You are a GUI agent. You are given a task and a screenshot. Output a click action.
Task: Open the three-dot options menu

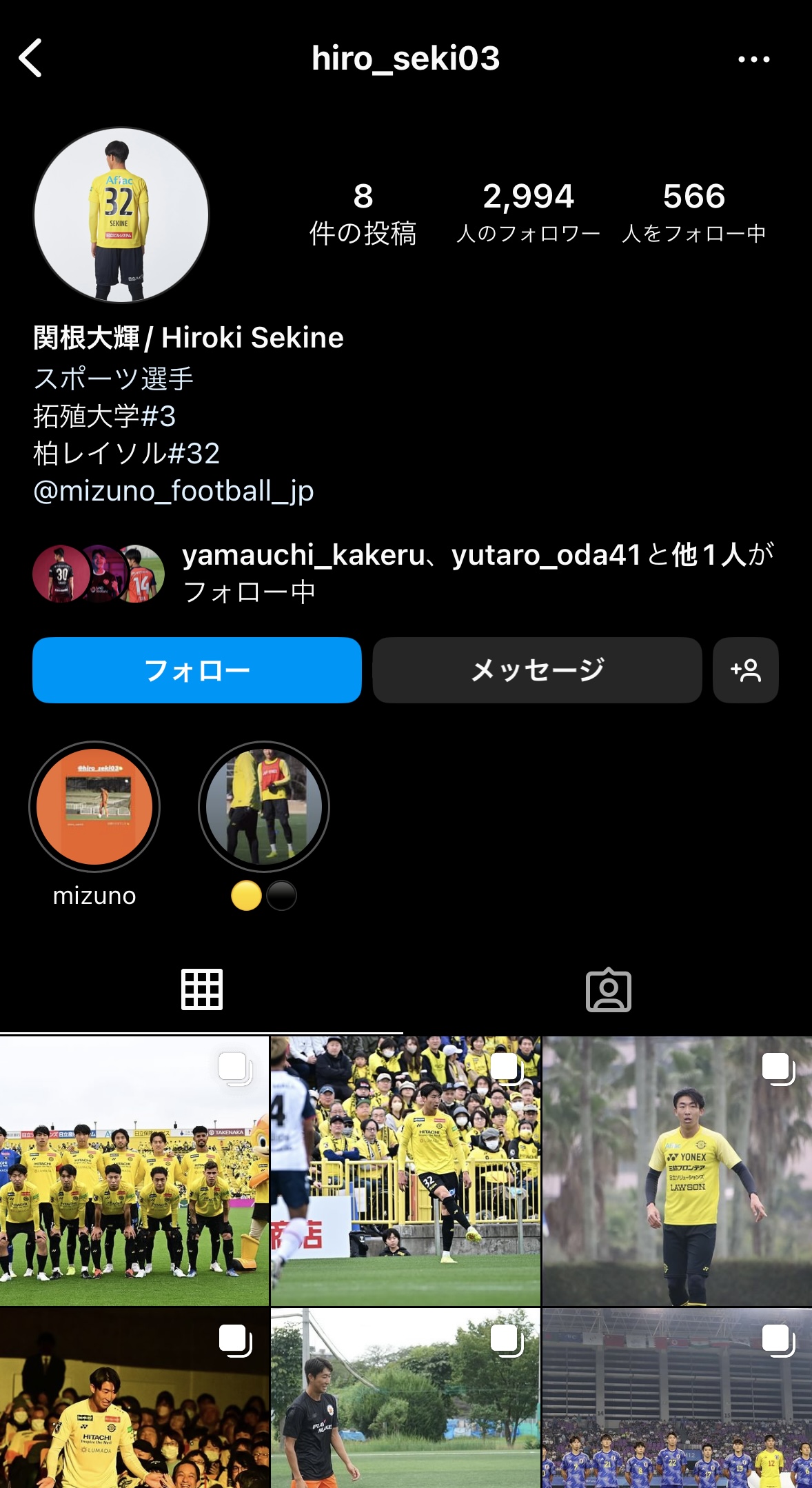(x=753, y=59)
